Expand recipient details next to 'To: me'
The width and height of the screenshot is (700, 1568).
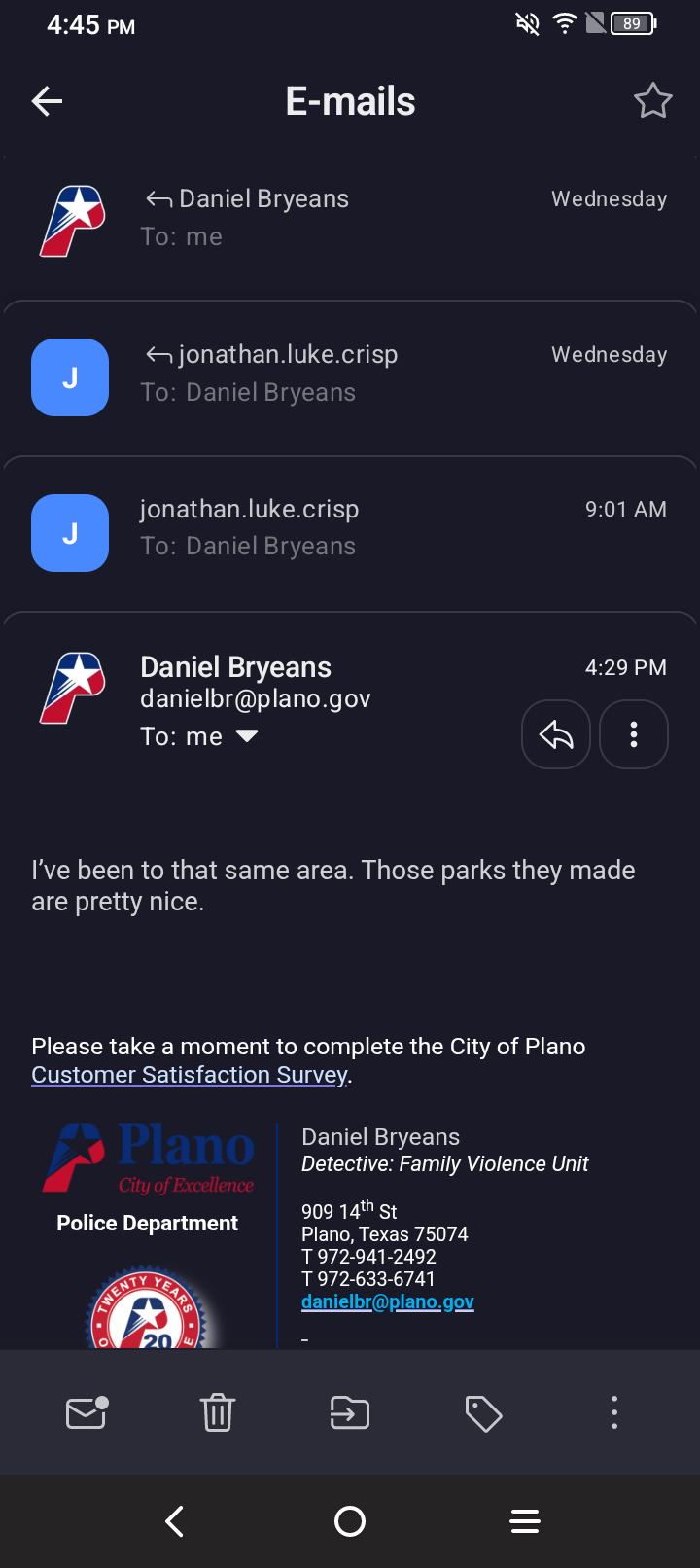[248, 736]
